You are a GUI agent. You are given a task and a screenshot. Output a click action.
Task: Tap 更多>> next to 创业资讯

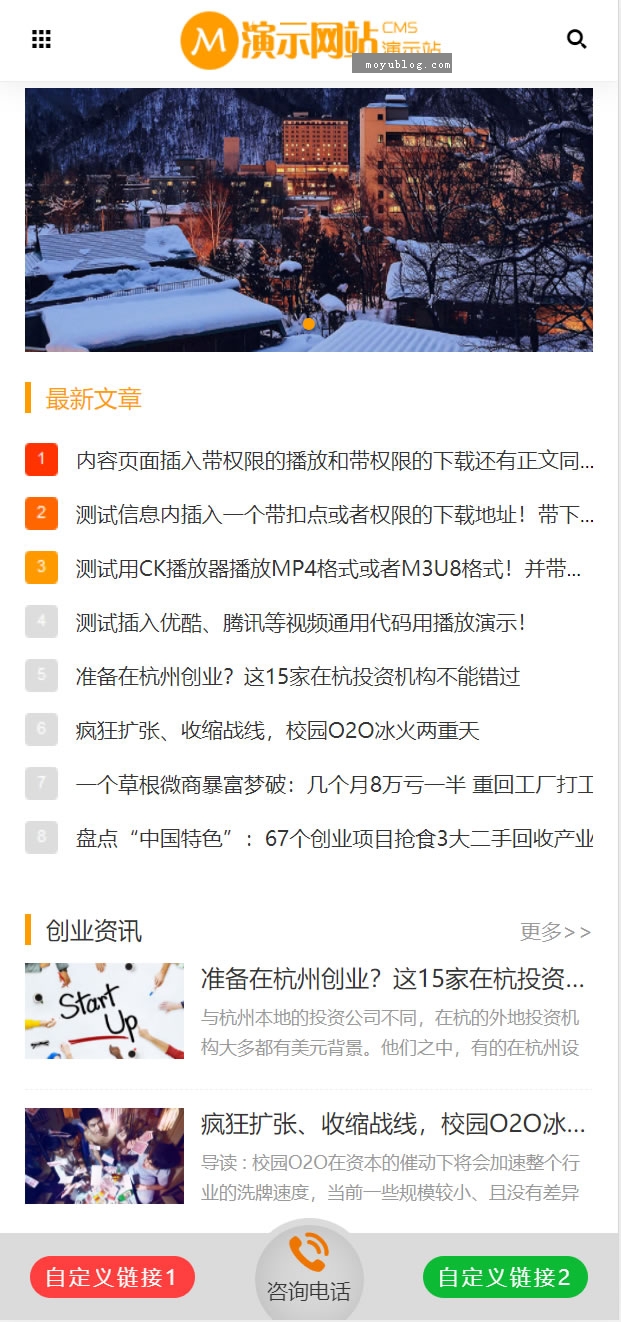pyautogui.click(x=555, y=932)
